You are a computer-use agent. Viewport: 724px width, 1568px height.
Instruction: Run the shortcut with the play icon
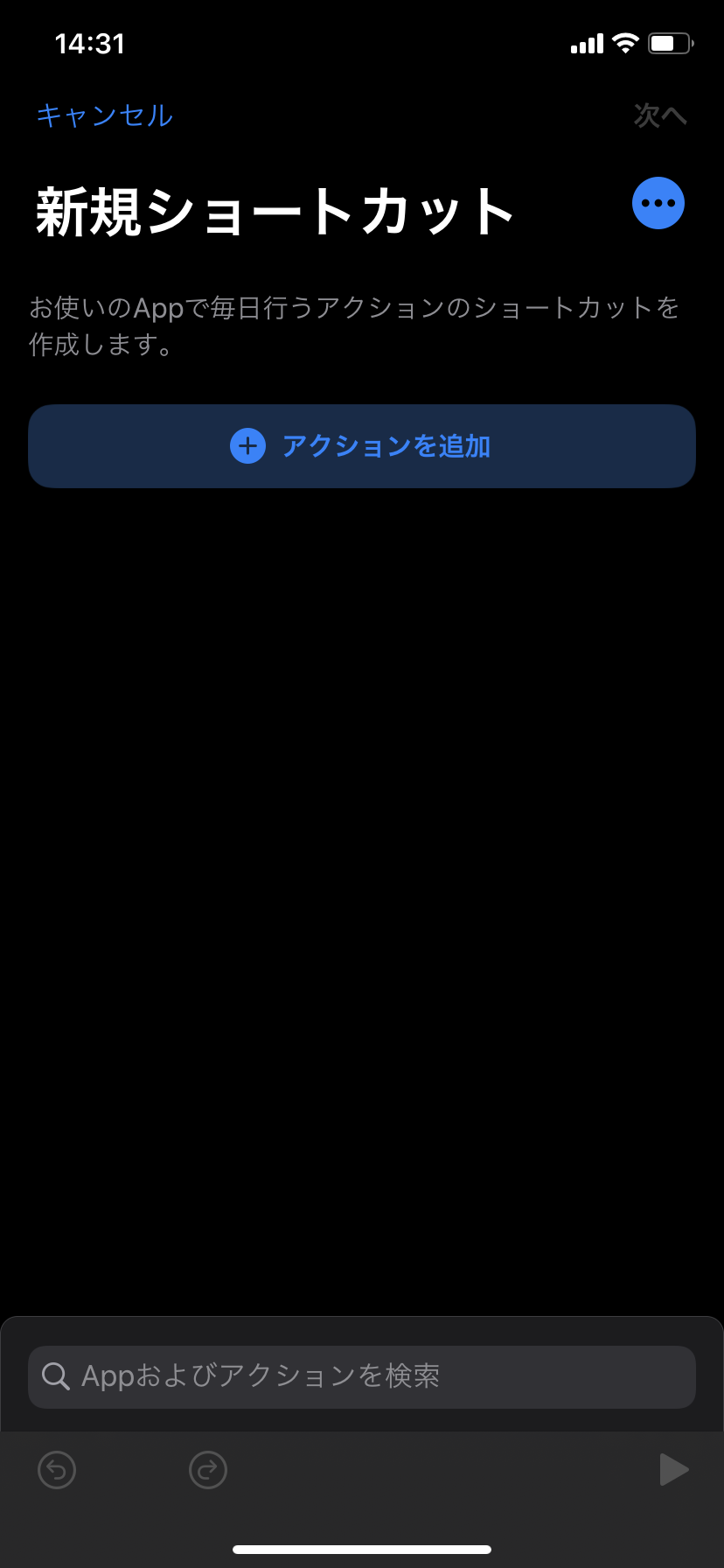click(673, 1470)
